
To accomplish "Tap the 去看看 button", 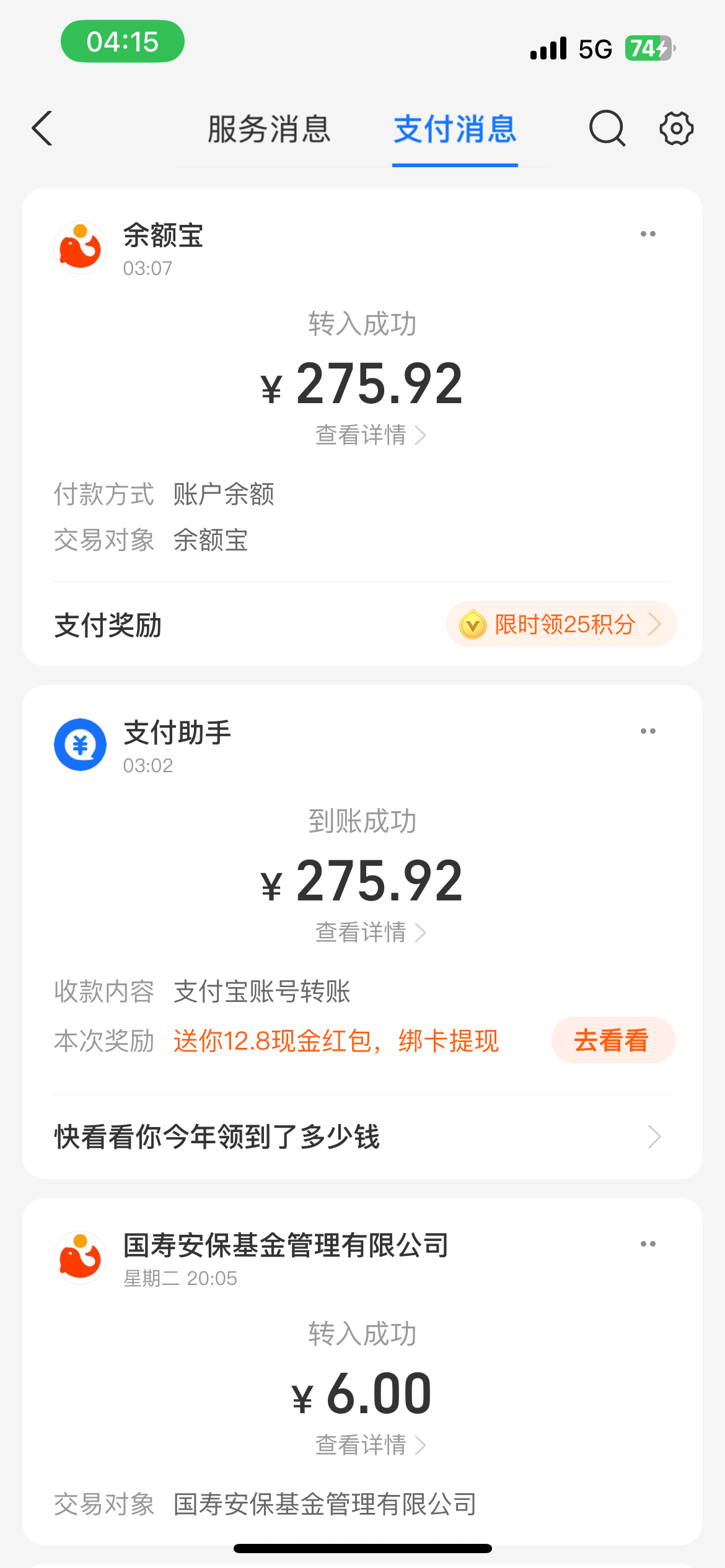I will tap(612, 1040).
